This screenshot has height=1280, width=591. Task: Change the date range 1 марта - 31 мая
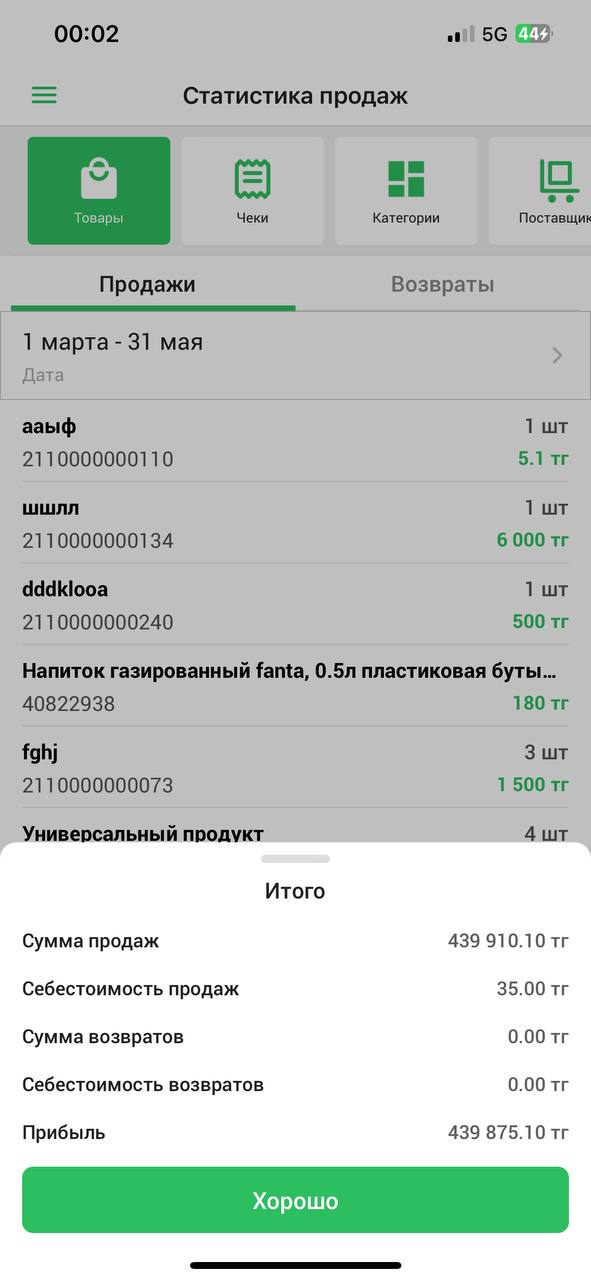(x=295, y=356)
